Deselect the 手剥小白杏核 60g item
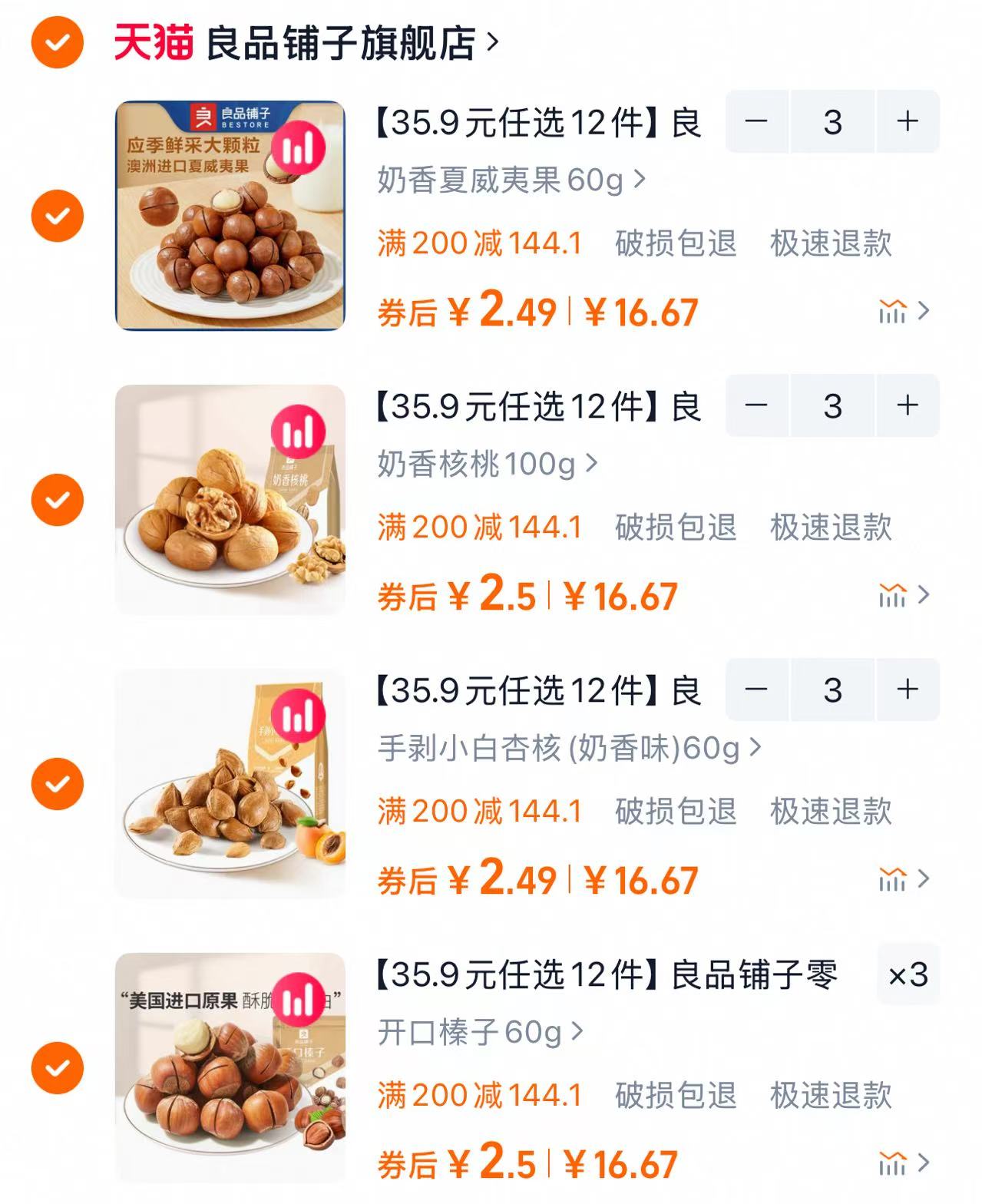 58,784
